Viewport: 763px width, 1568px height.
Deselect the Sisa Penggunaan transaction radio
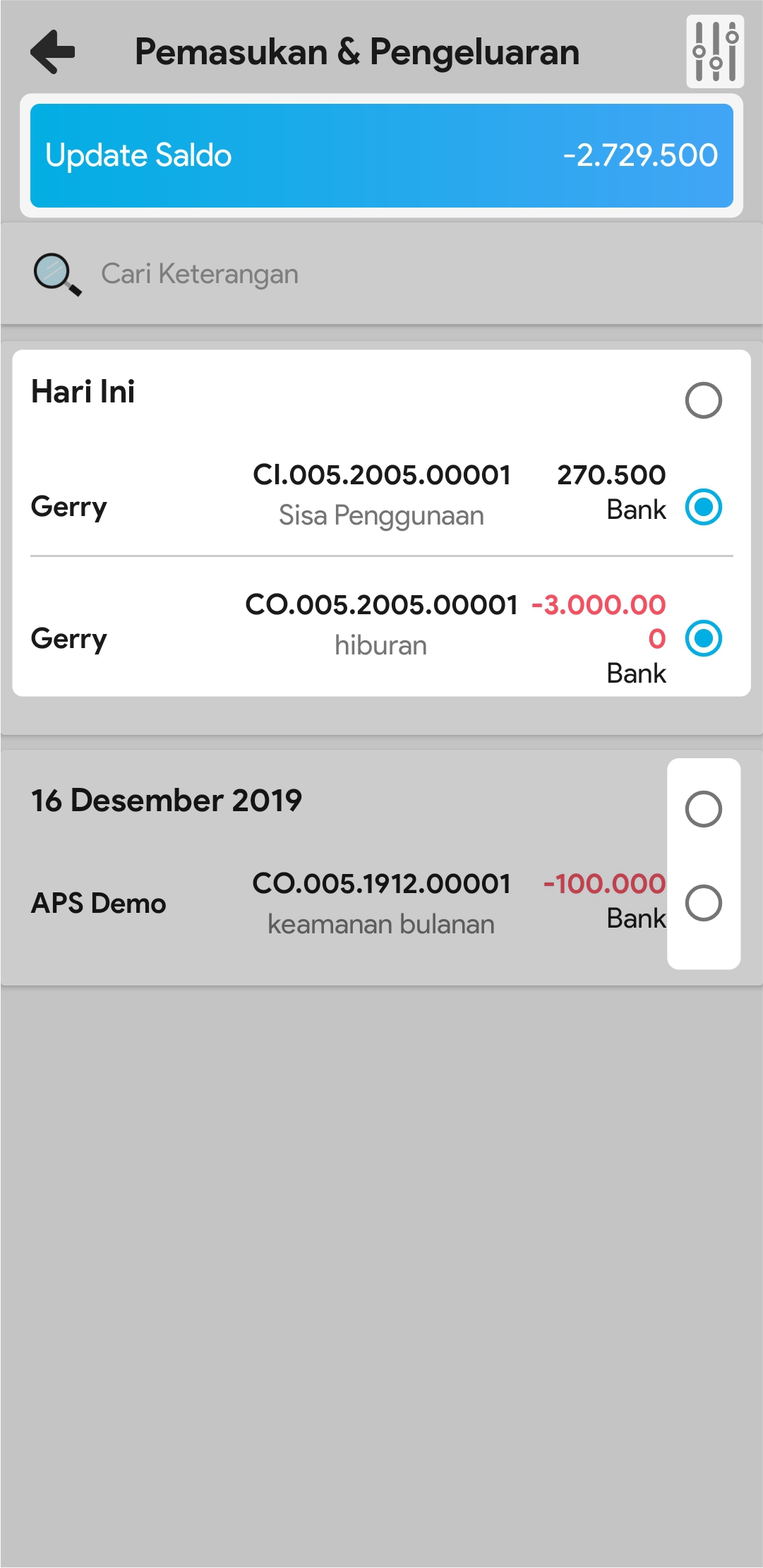pos(703,507)
